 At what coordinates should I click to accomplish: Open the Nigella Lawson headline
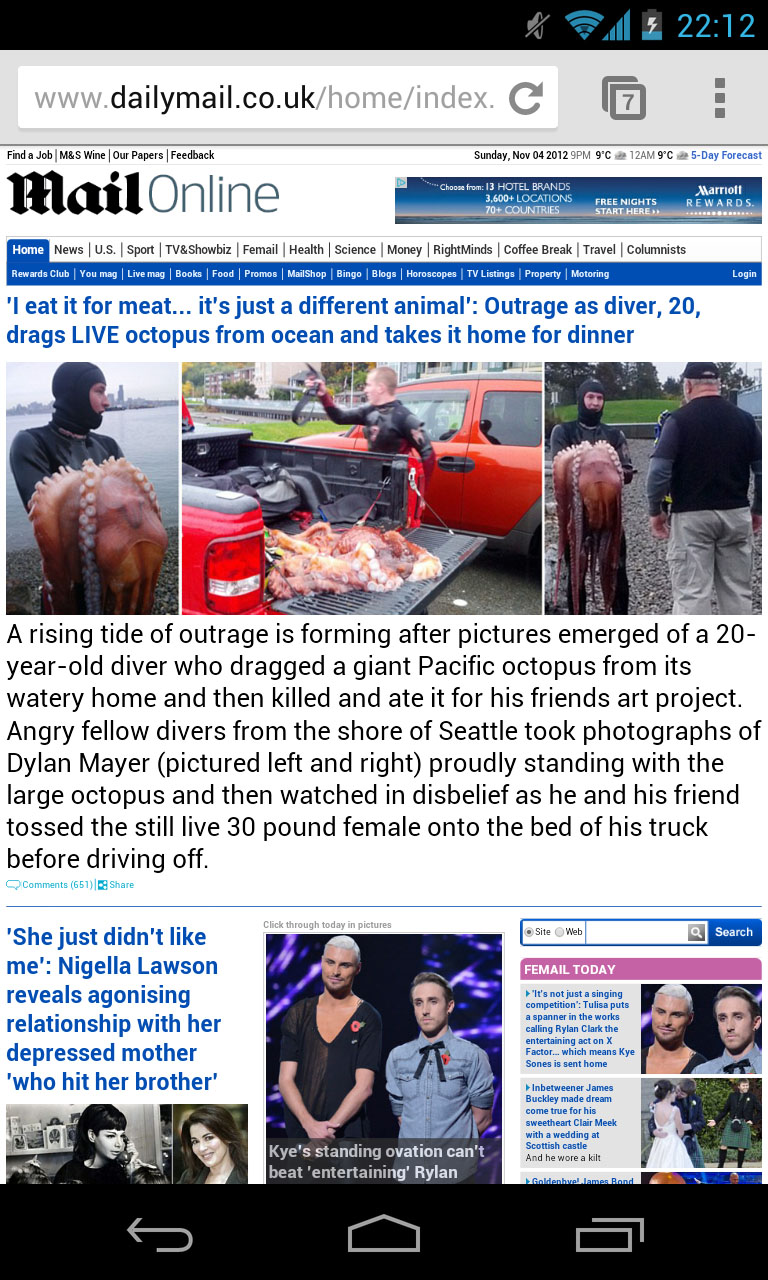pos(113,1008)
